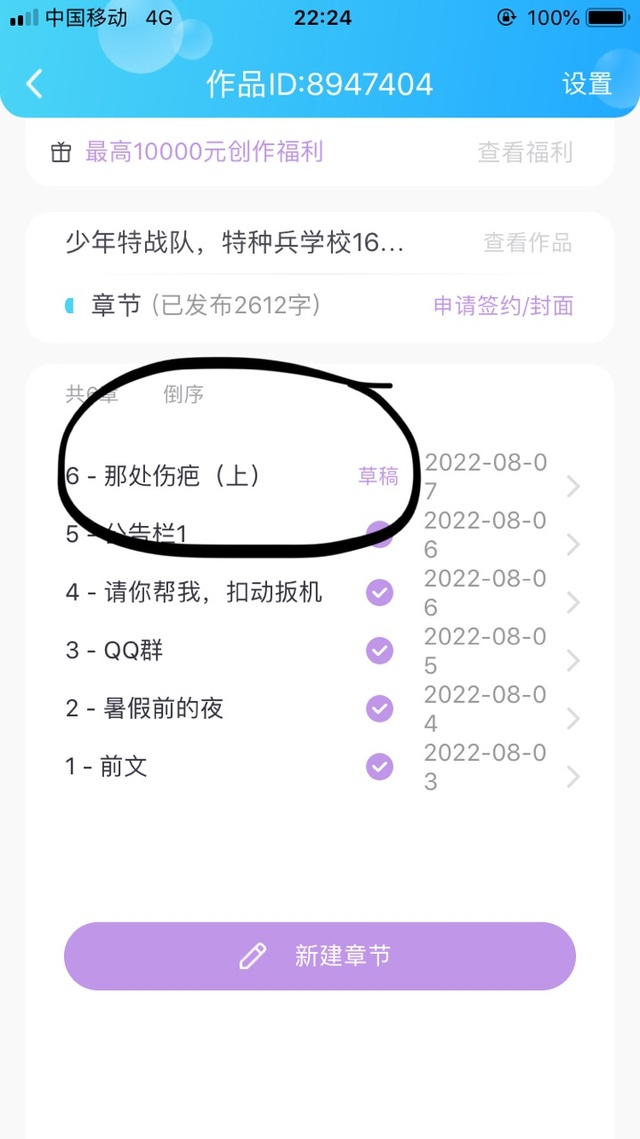The image size is (640, 1139).
Task: Tap 查看作品 to view the work
Action: click(x=527, y=243)
